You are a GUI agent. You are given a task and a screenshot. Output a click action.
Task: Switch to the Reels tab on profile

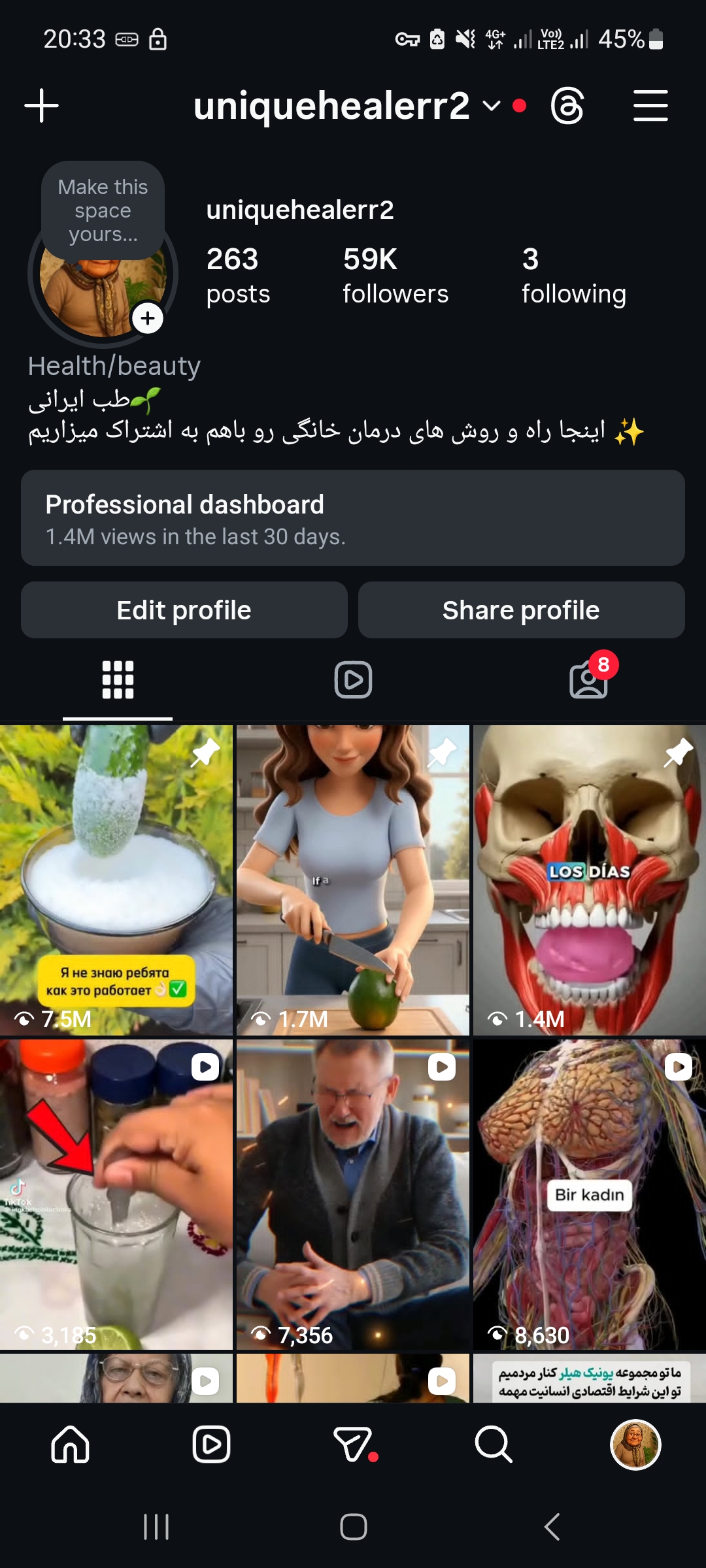click(x=353, y=679)
